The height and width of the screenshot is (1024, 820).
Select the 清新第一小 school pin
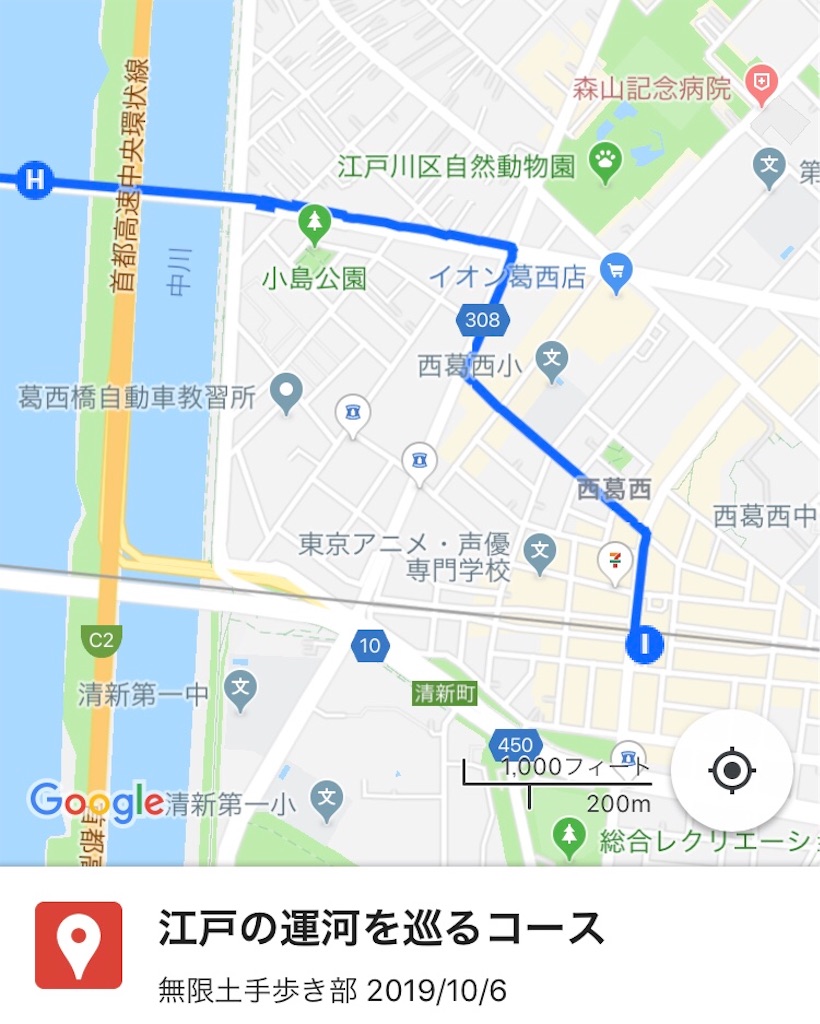click(326, 797)
